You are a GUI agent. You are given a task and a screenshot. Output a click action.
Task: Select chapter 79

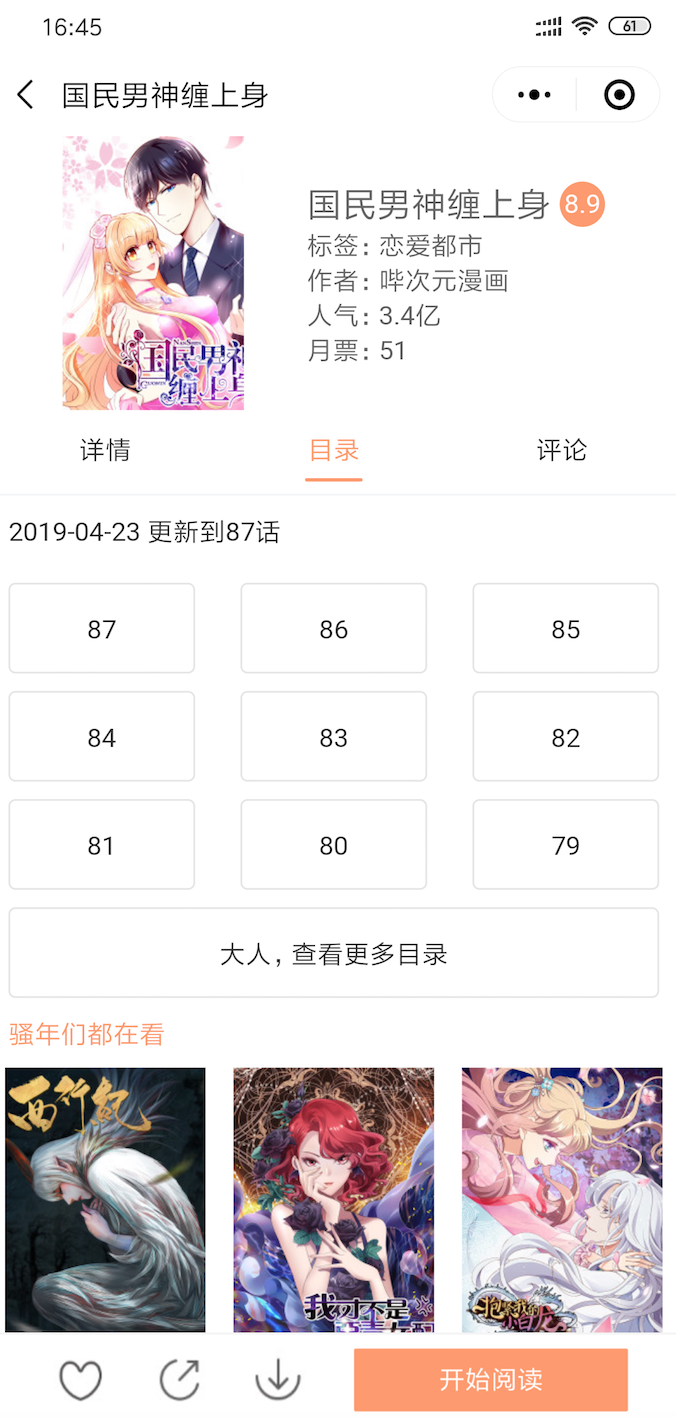click(566, 845)
